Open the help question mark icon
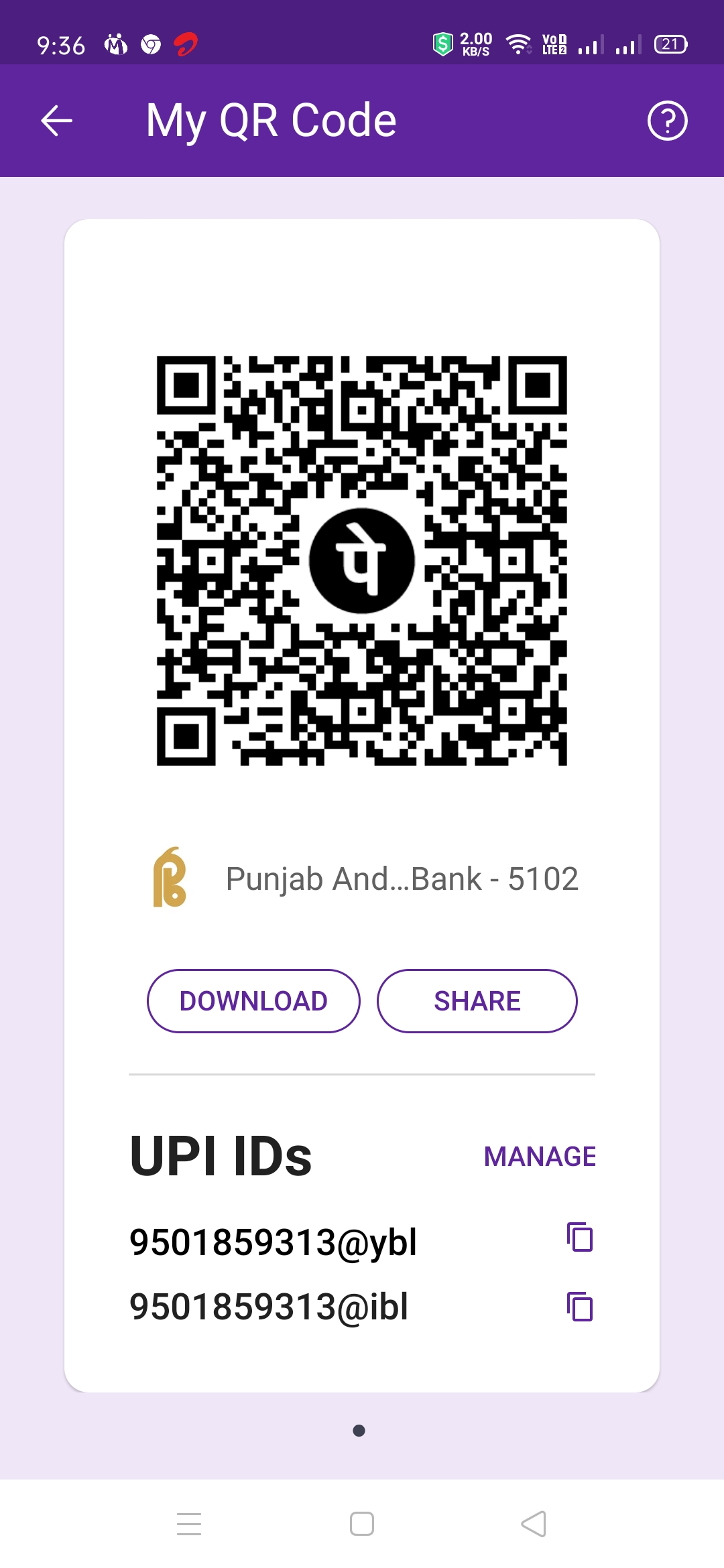 click(x=667, y=121)
